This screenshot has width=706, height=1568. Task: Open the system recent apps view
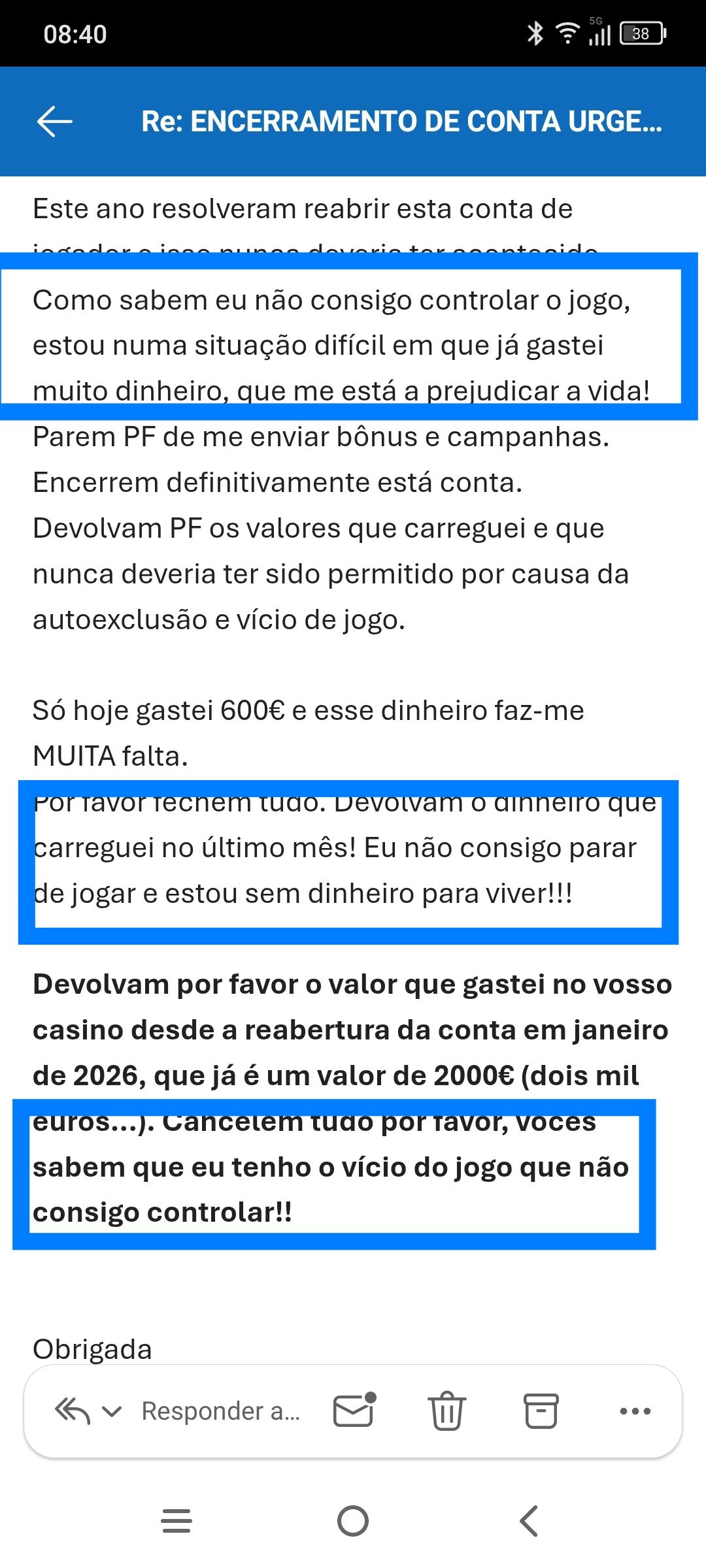(176, 1521)
